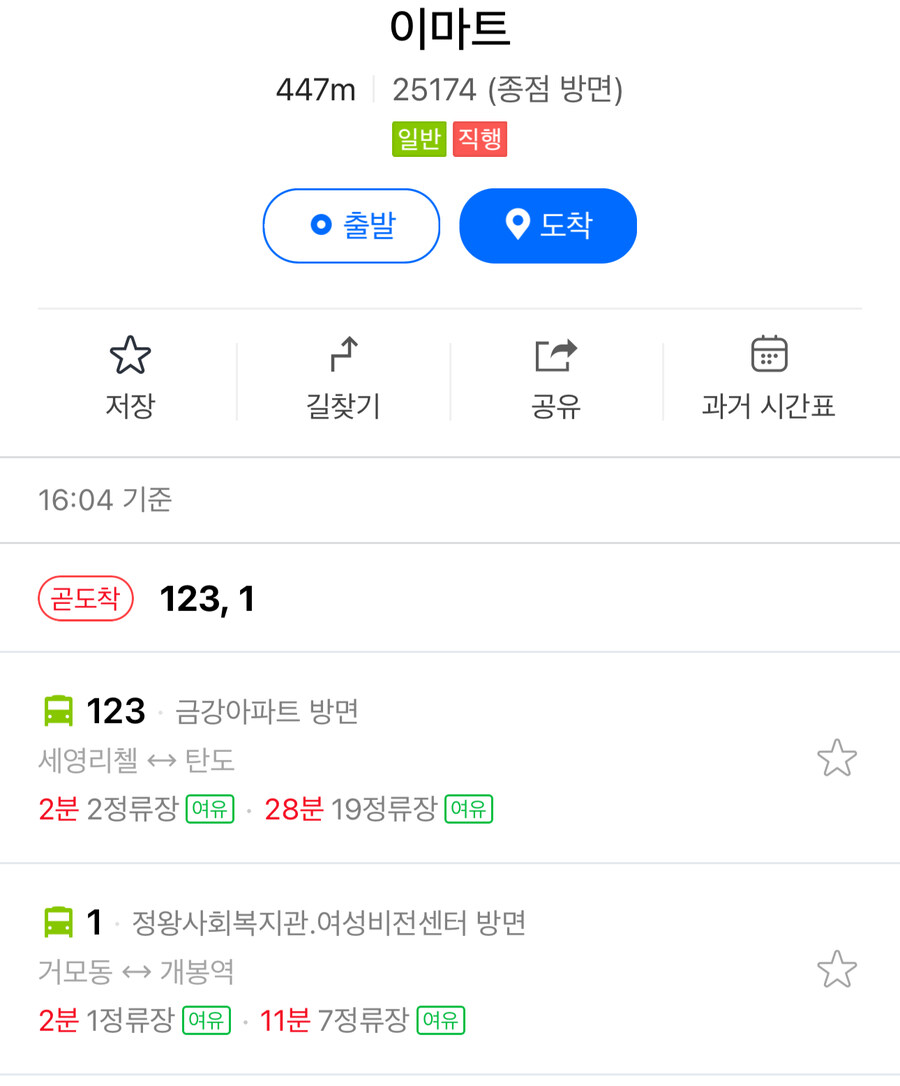Viewport: 900px width, 1086px height.
Task: Click the origin dot icon inside 출발 button
Action: tap(319, 226)
